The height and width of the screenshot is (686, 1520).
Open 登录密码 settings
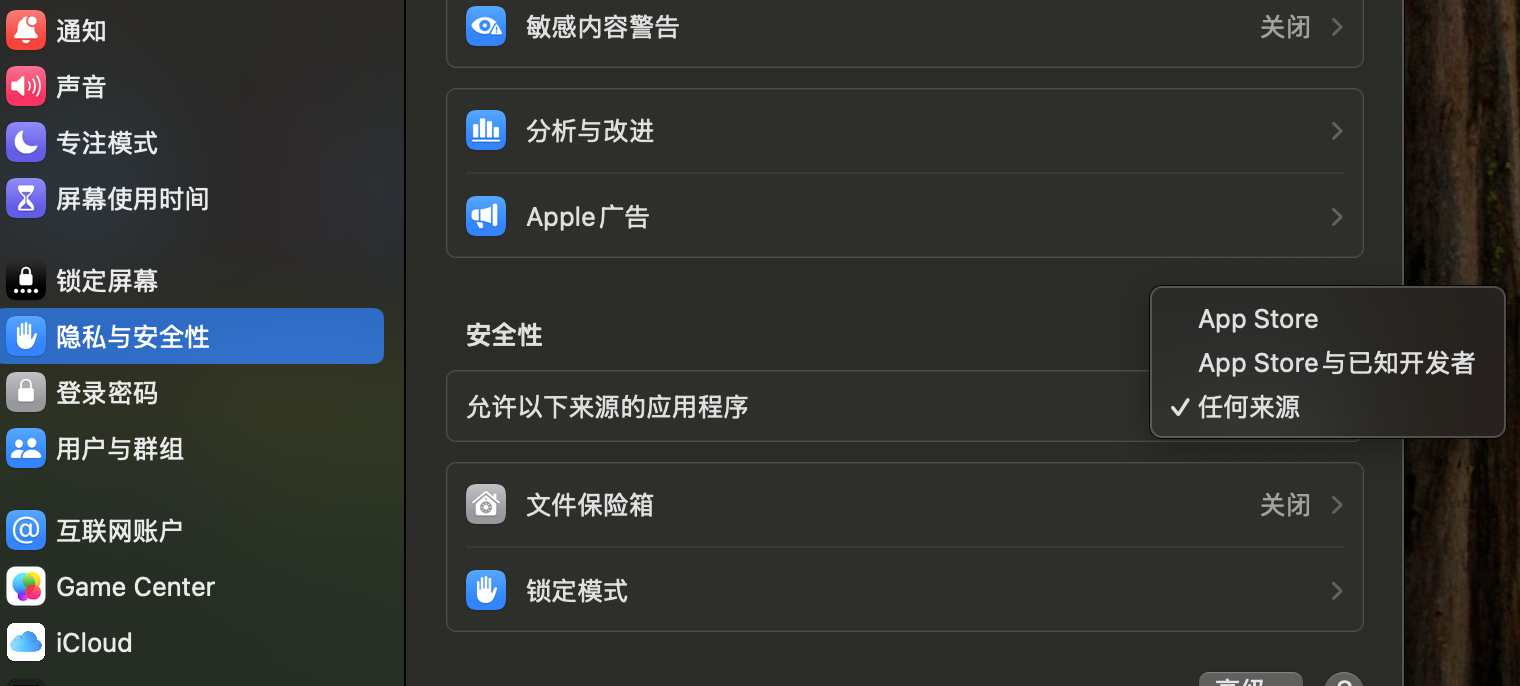(106, 393)
